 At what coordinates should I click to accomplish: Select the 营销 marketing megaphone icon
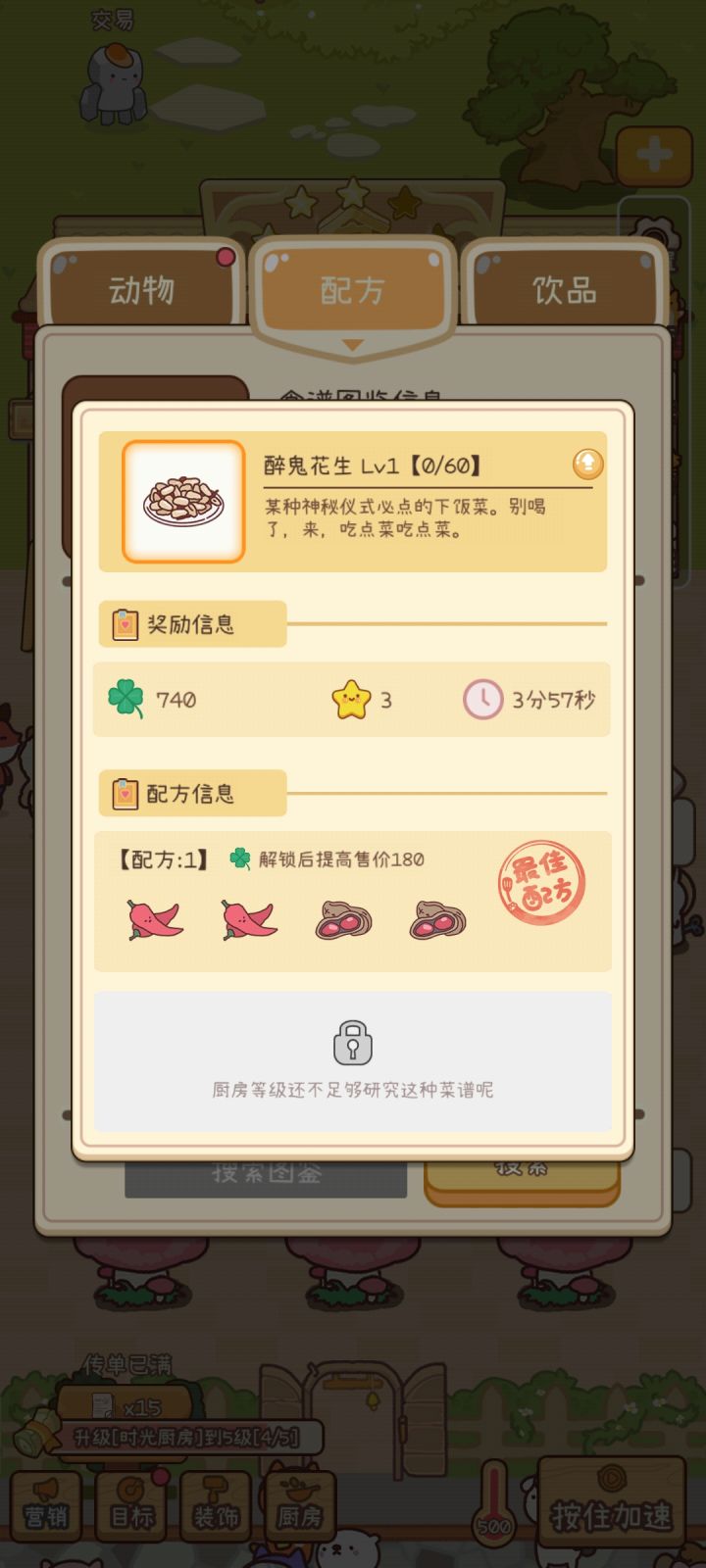coord(46,1502)
